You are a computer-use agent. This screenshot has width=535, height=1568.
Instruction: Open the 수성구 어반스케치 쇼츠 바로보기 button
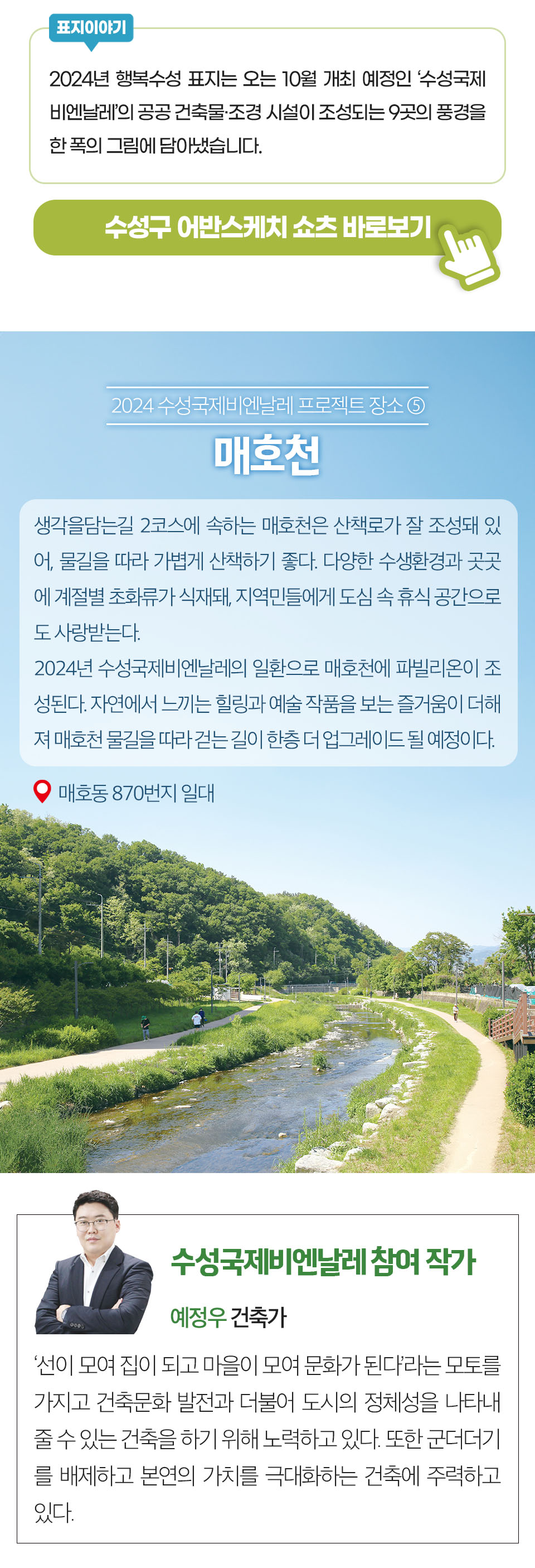[267, 228]
